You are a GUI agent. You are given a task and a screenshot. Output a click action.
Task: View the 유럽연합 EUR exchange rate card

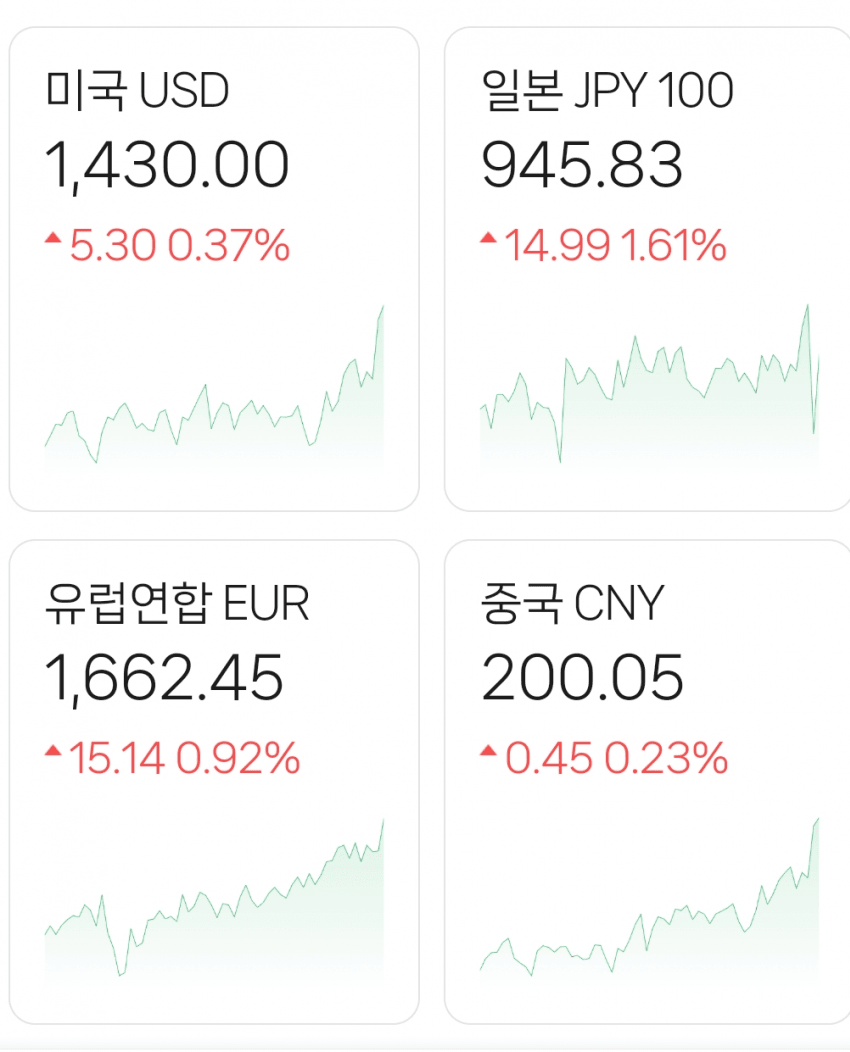tap(213, 782)
